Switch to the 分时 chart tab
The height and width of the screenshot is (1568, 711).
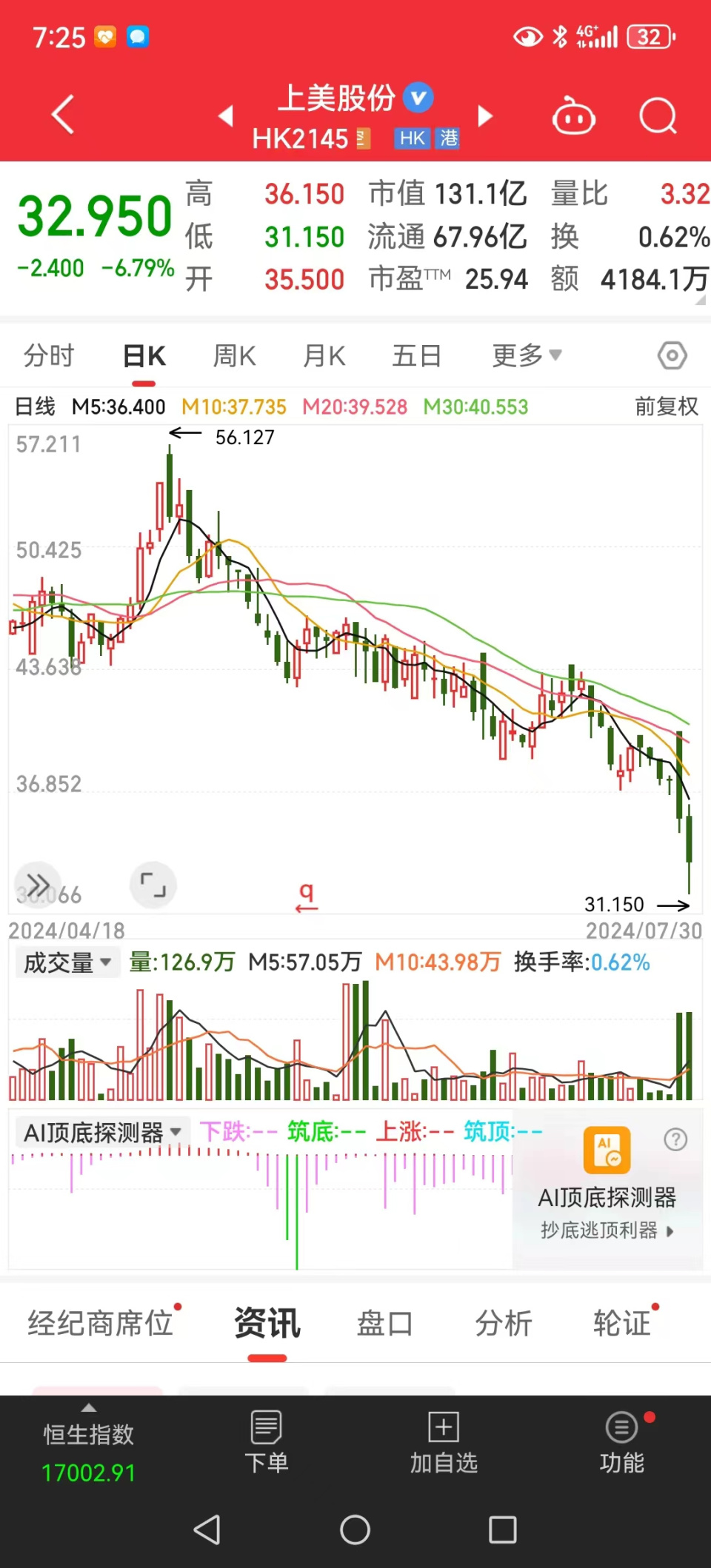tap(49, 356)
